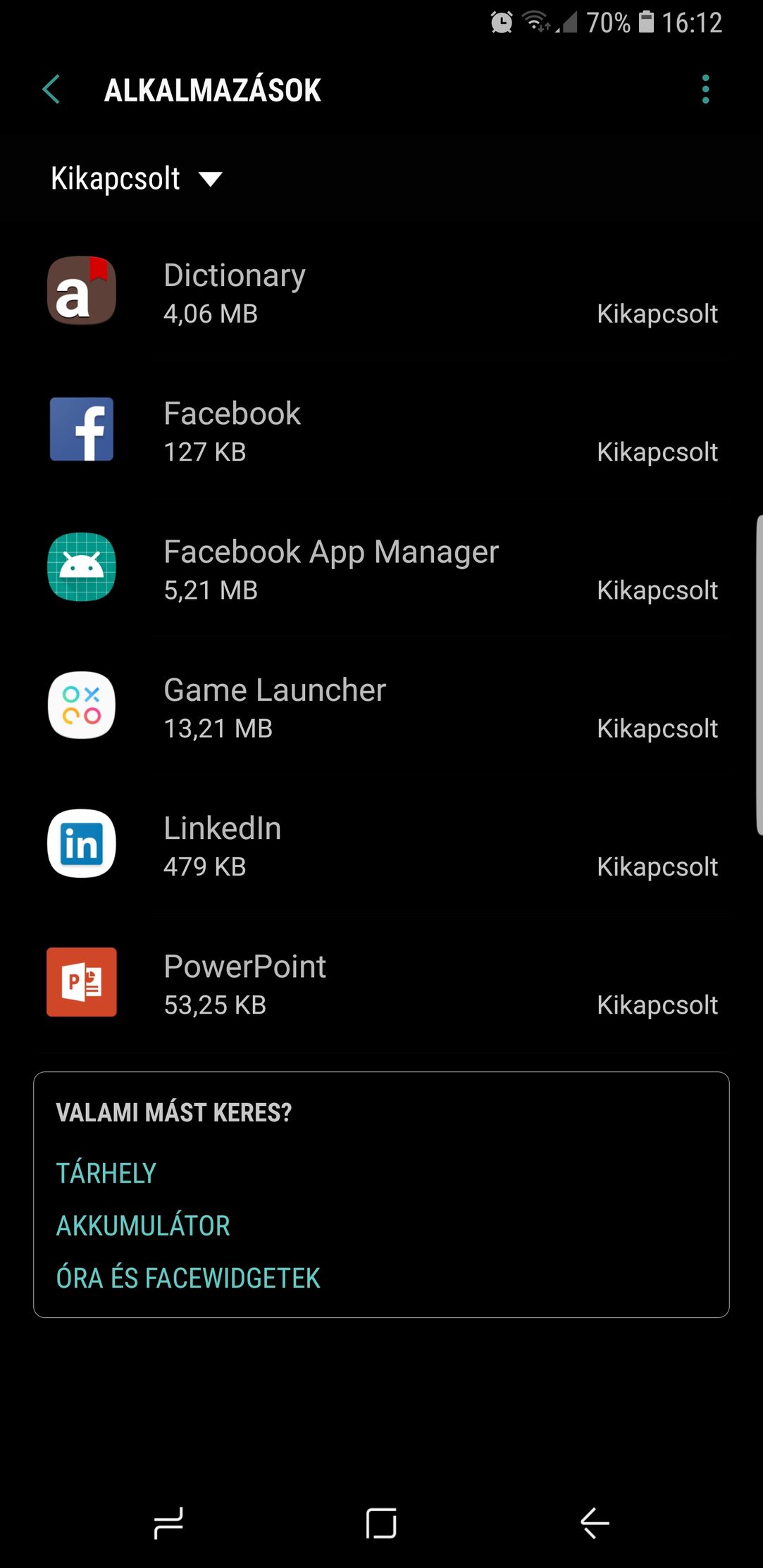The image size is (763, 1568).
Task: Open Facebook 127 KB app info
Action: coord(381,430)
